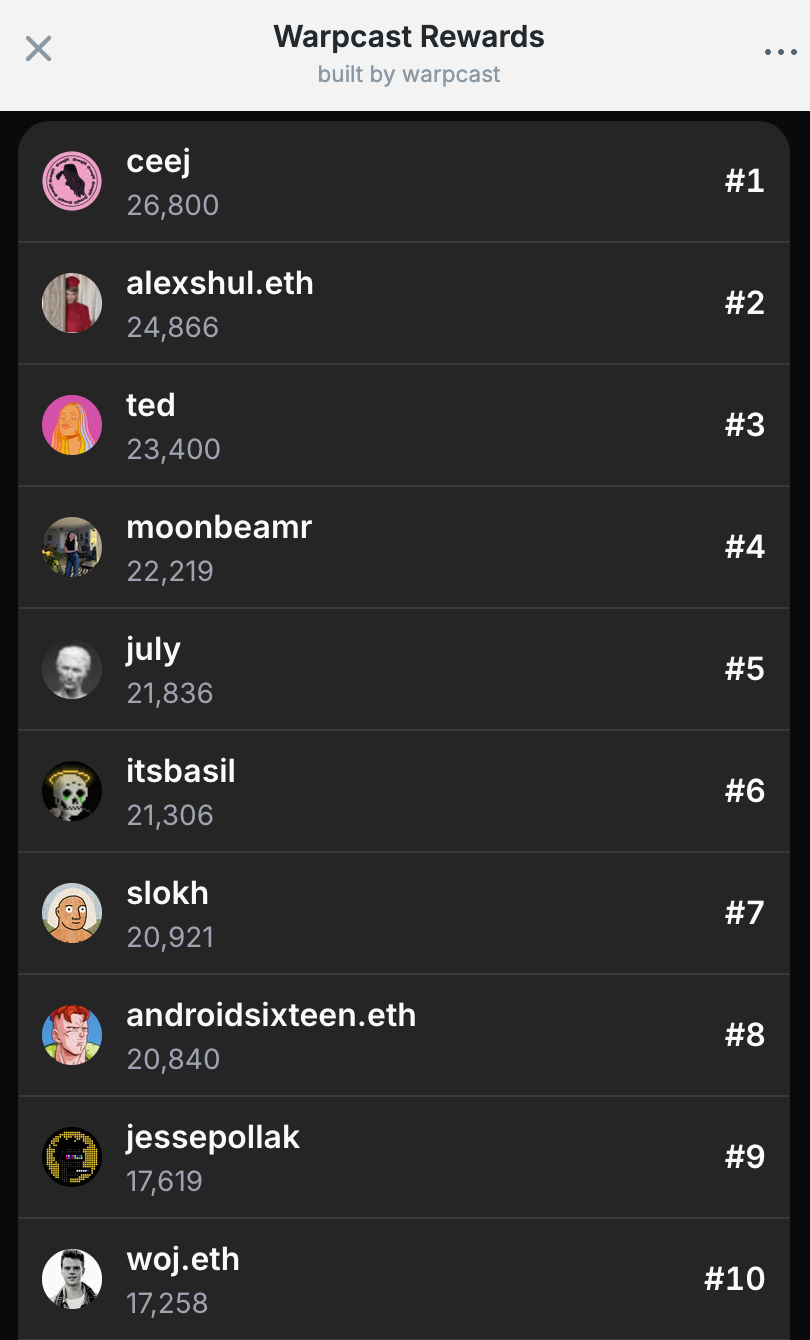Open july's leaderboard entry

click(404, 669)
